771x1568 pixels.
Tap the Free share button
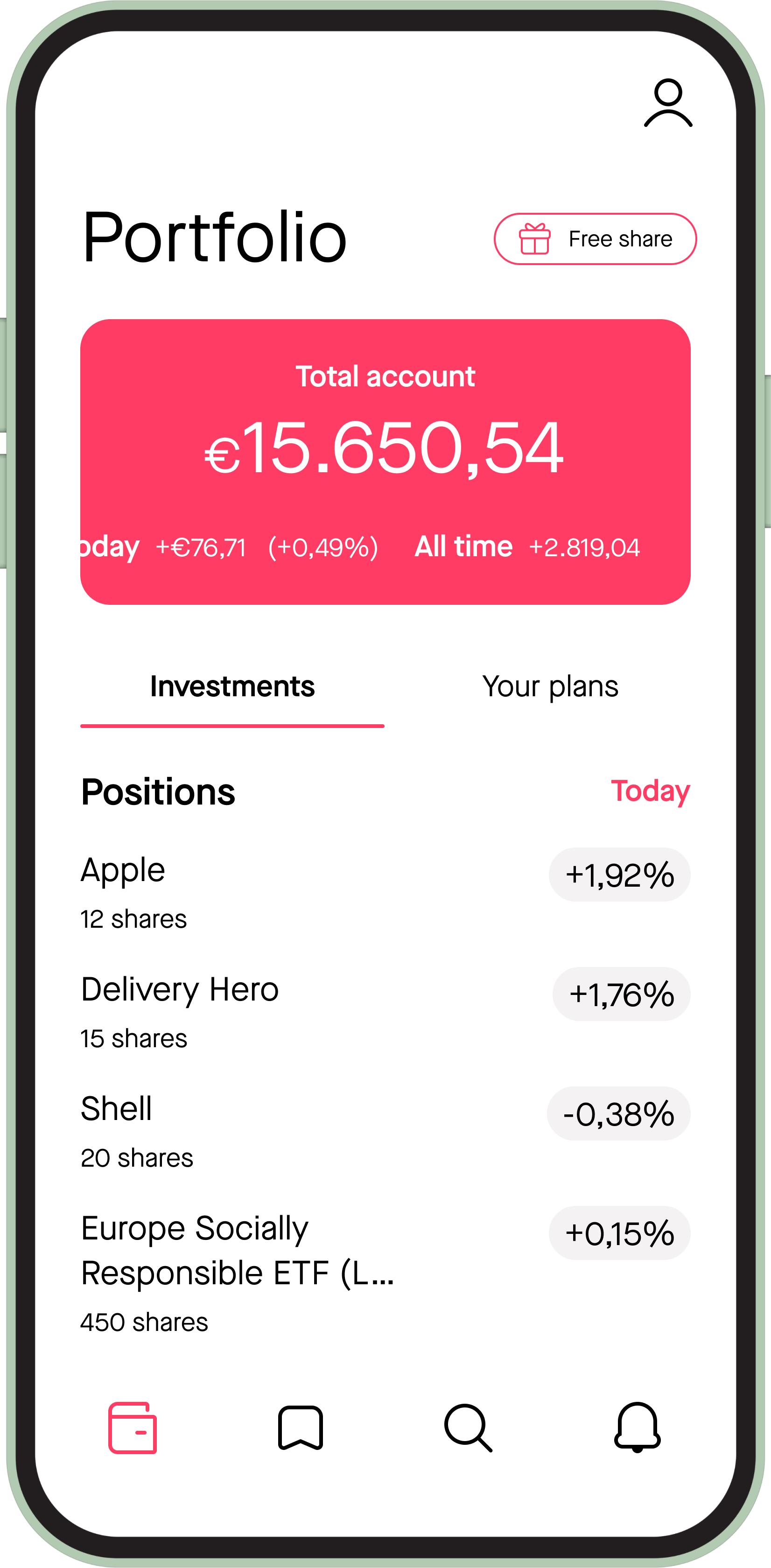(x=595, y=238)
